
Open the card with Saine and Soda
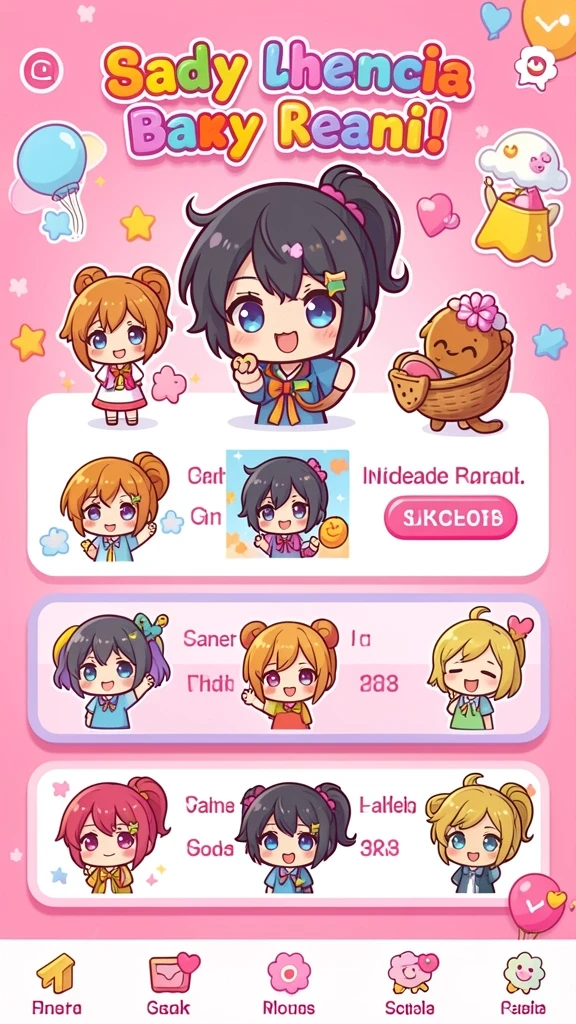(288, 833)
